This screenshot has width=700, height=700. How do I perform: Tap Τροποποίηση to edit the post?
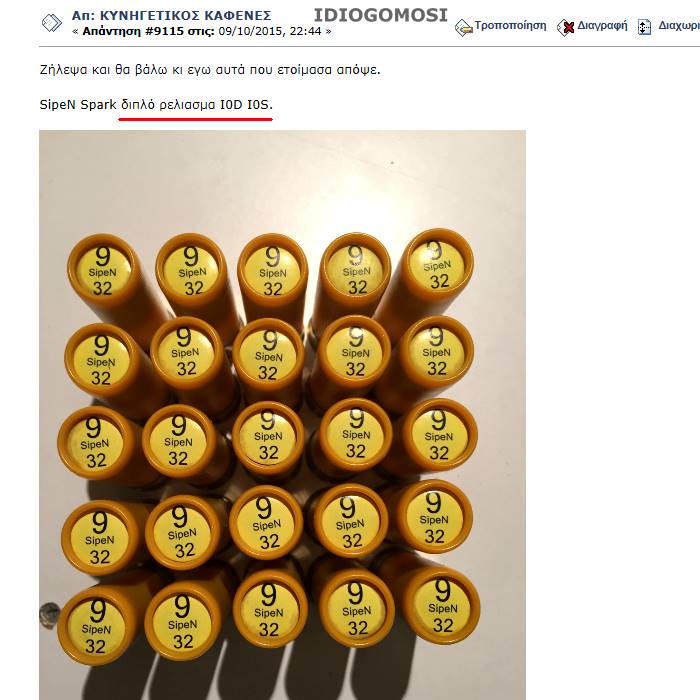point(509,26)
